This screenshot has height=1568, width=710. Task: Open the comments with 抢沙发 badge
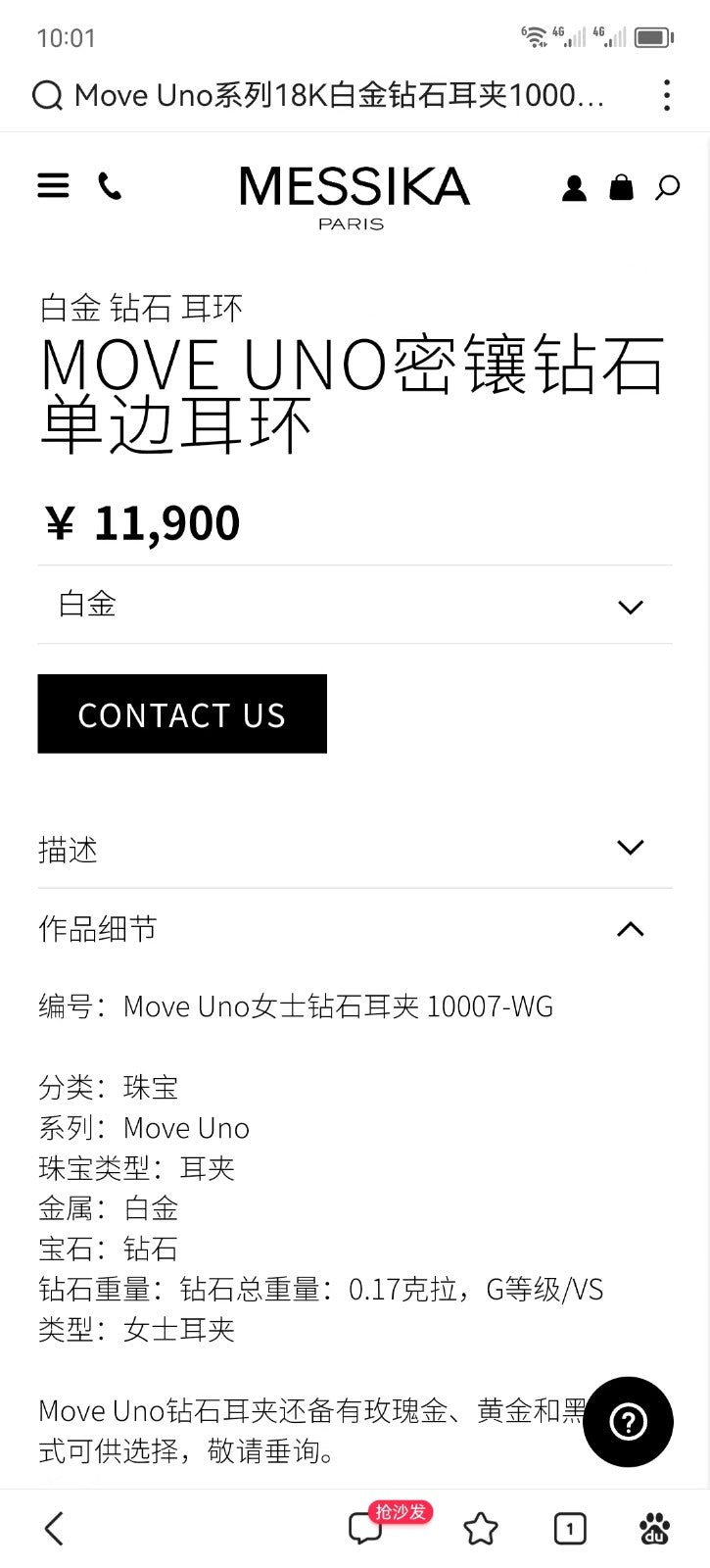tap(366, 1529)
